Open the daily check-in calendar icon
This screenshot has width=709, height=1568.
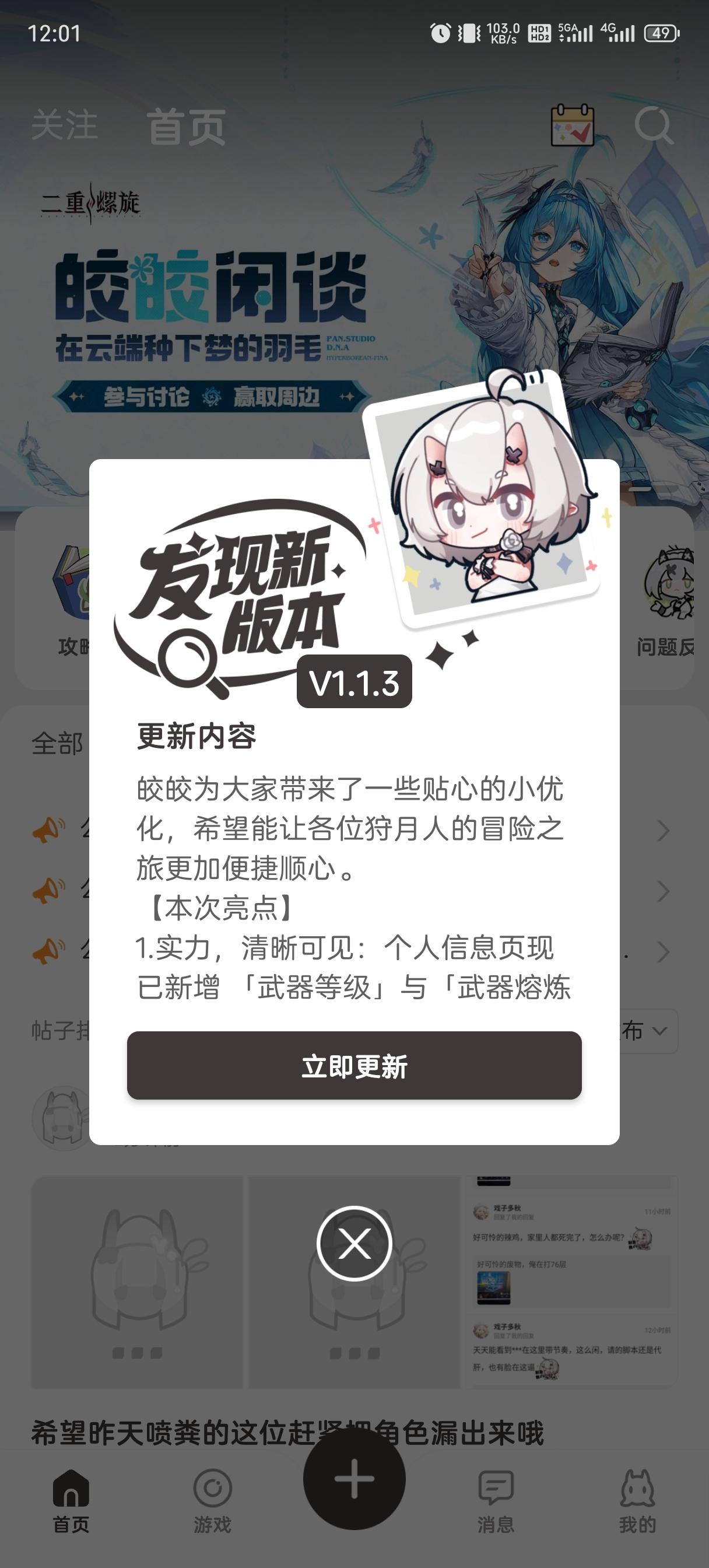[572, 125]
